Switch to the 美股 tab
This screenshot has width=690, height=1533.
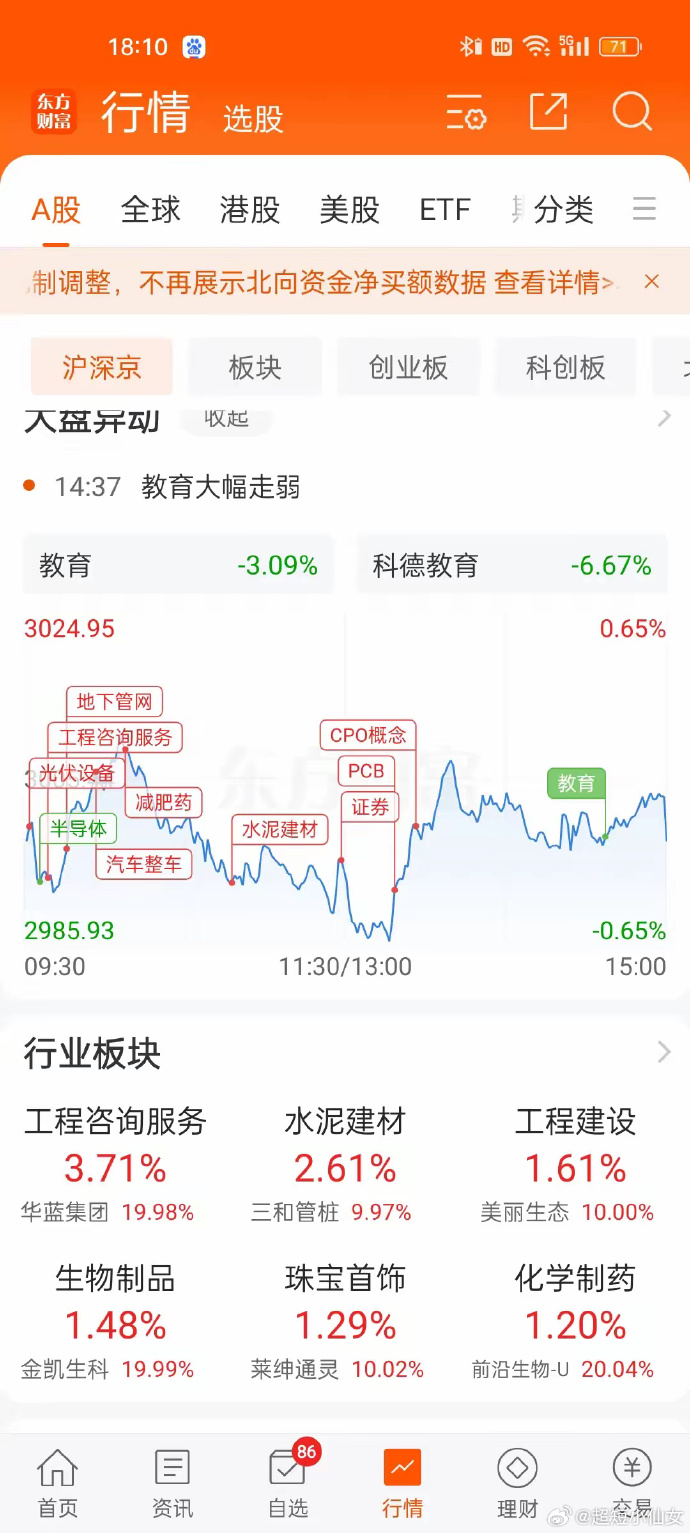[x=350, y=210]
